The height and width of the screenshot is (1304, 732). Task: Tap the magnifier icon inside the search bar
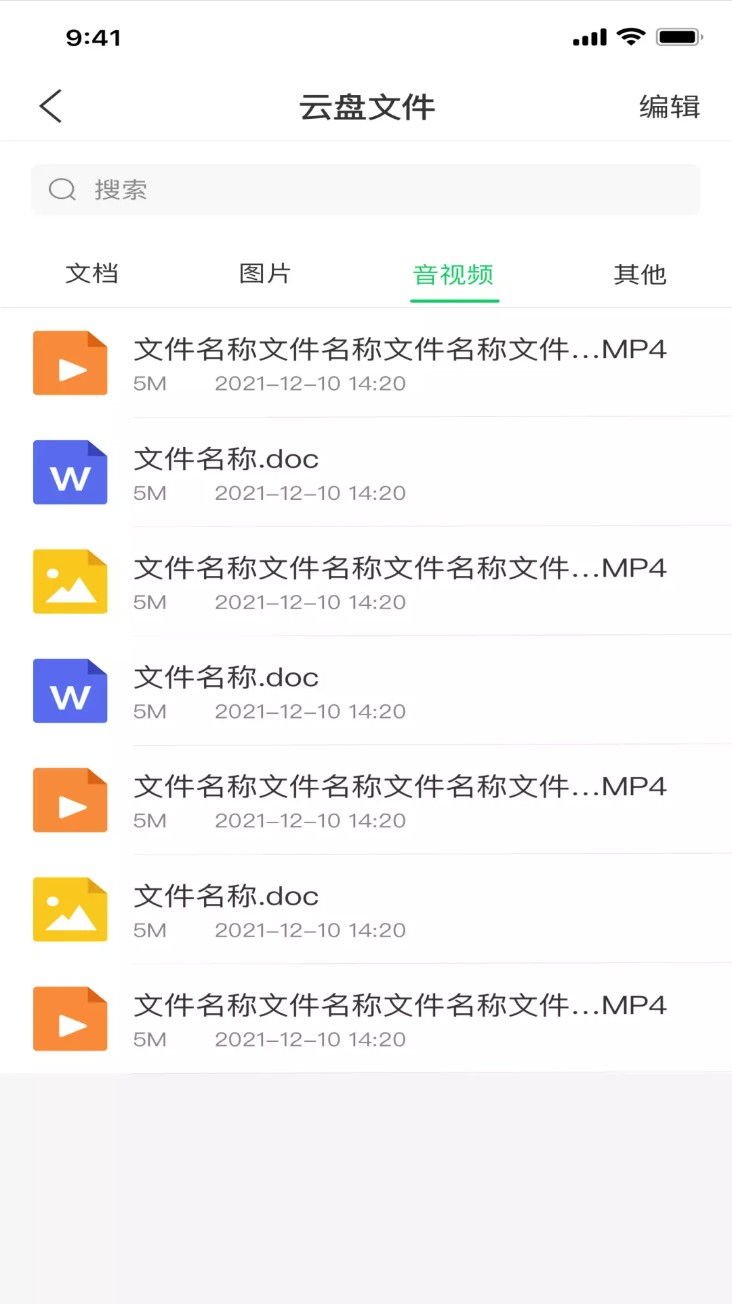(x=62, y=189)
